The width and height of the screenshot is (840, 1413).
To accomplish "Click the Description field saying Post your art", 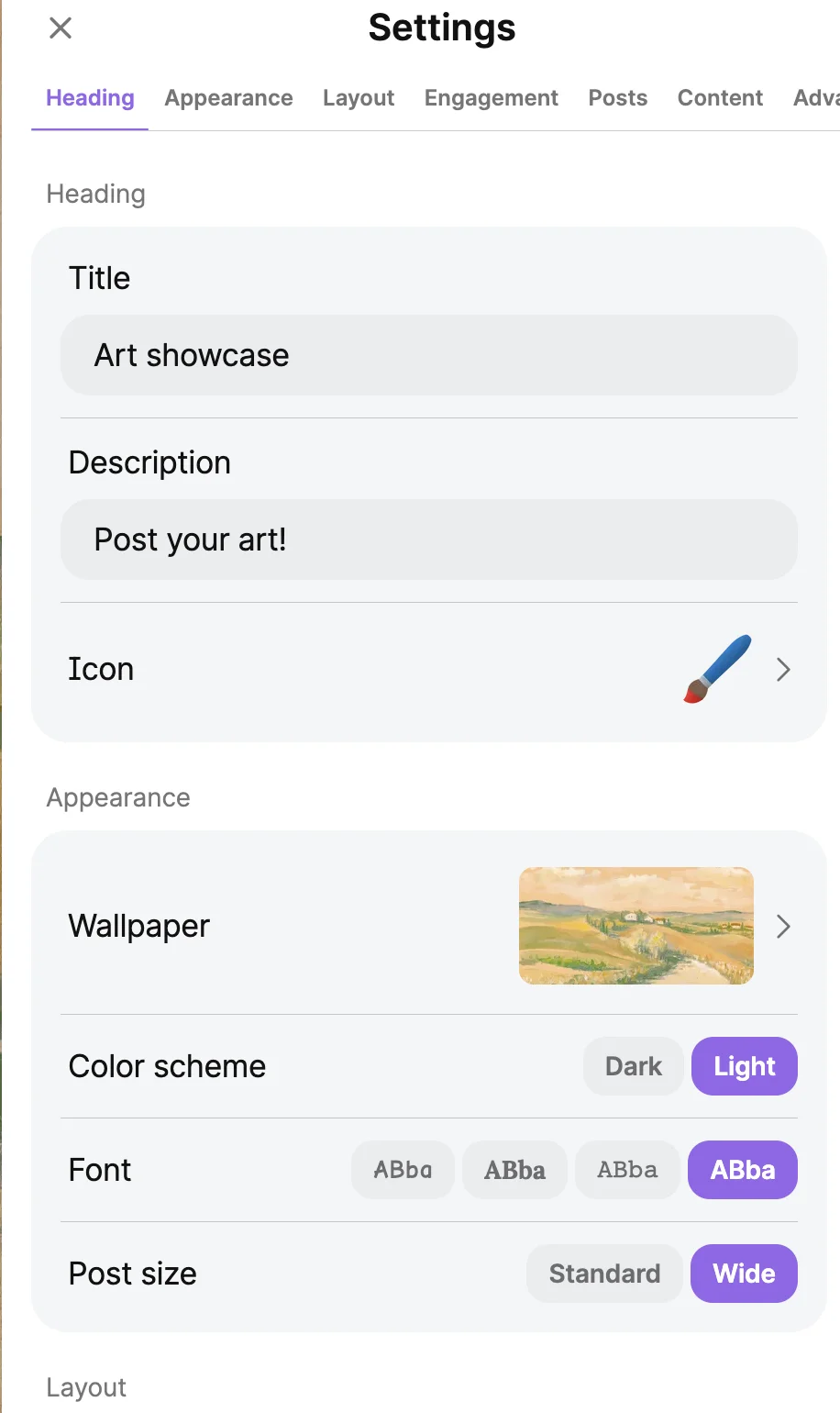I will pyautogui.click(x=429, y=540).
